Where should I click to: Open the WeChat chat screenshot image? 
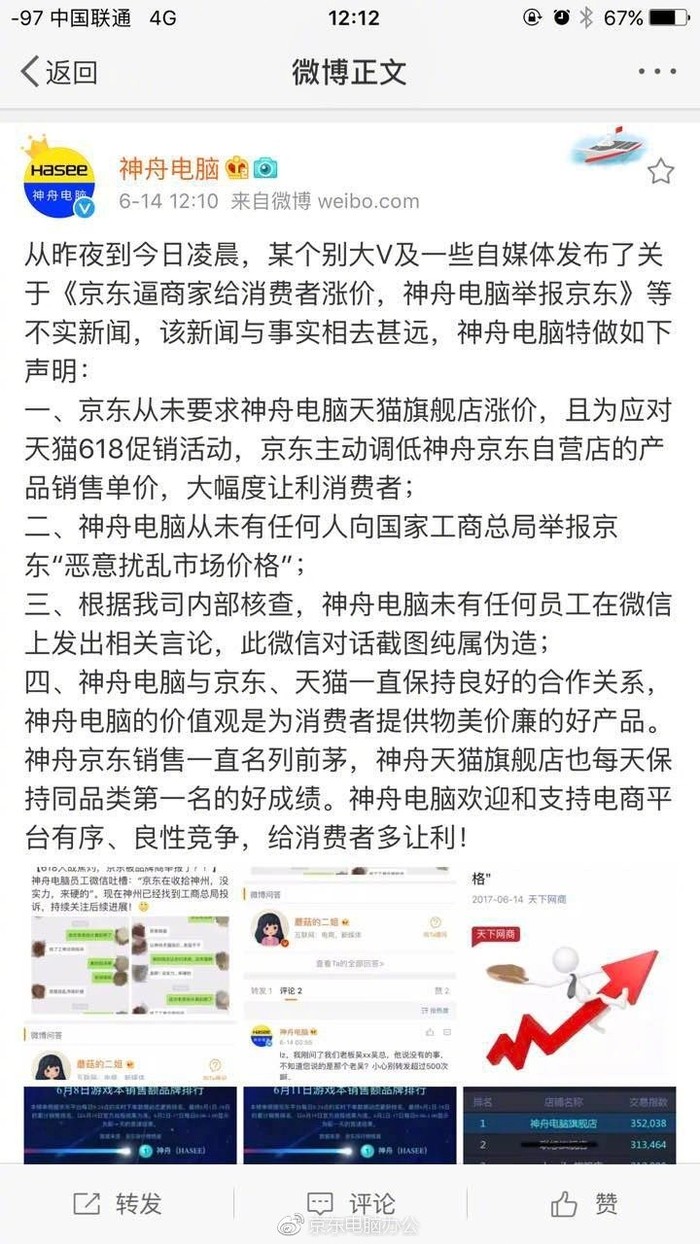pos(130,940)
